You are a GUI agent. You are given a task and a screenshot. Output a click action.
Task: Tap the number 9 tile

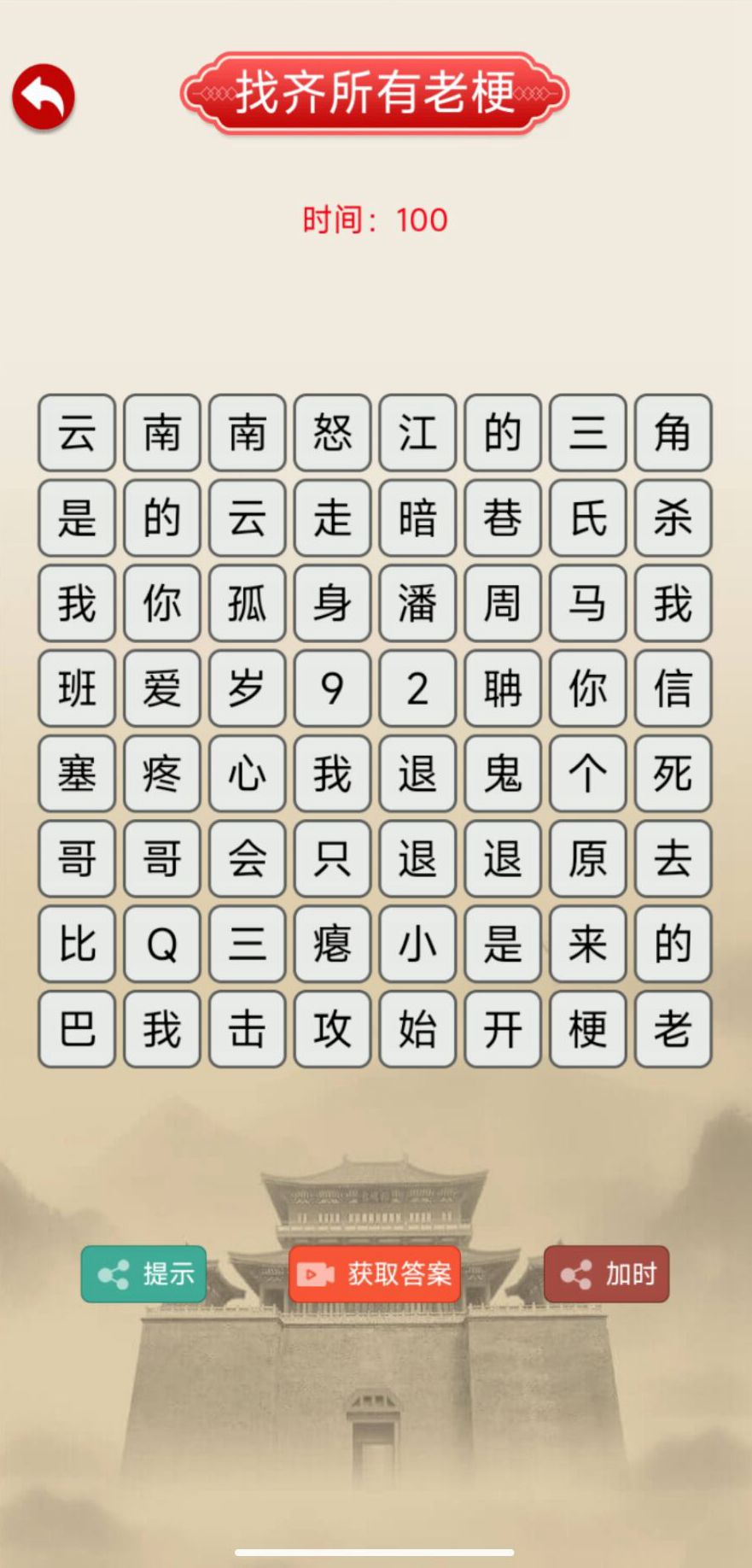332,688
